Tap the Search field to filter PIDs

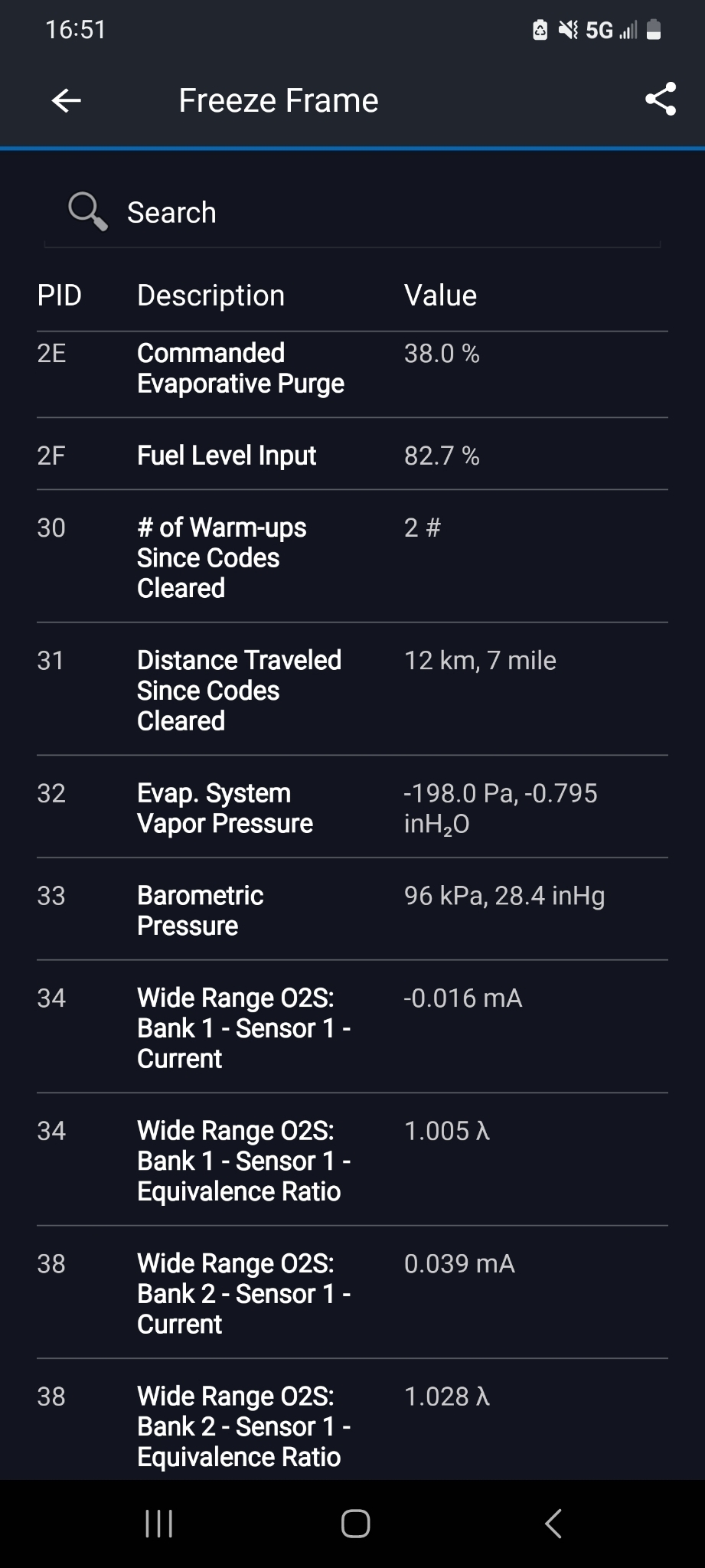tap(352, 212)
